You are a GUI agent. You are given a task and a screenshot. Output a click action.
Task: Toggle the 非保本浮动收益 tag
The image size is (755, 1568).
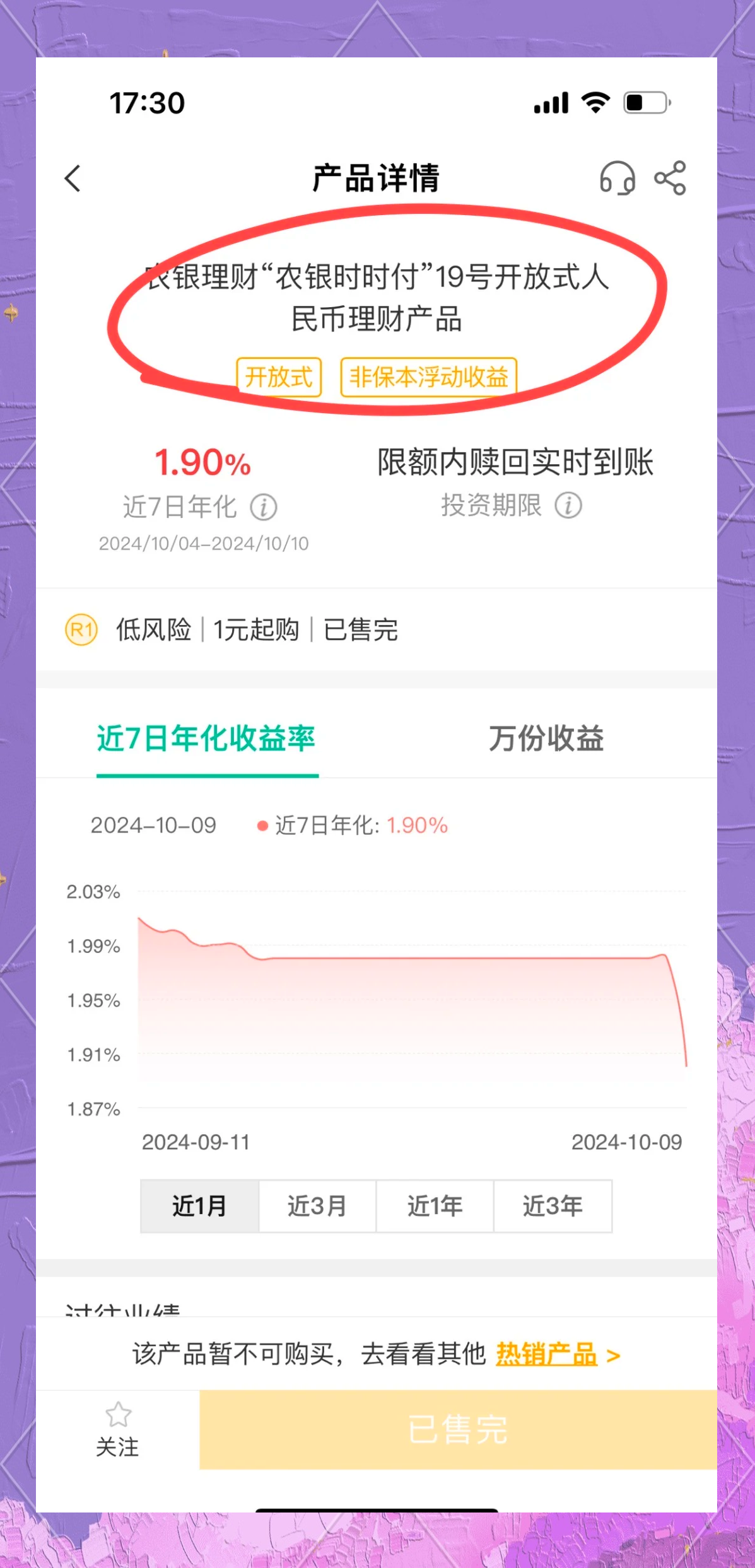pyautogui.click(x=428, y=377)
